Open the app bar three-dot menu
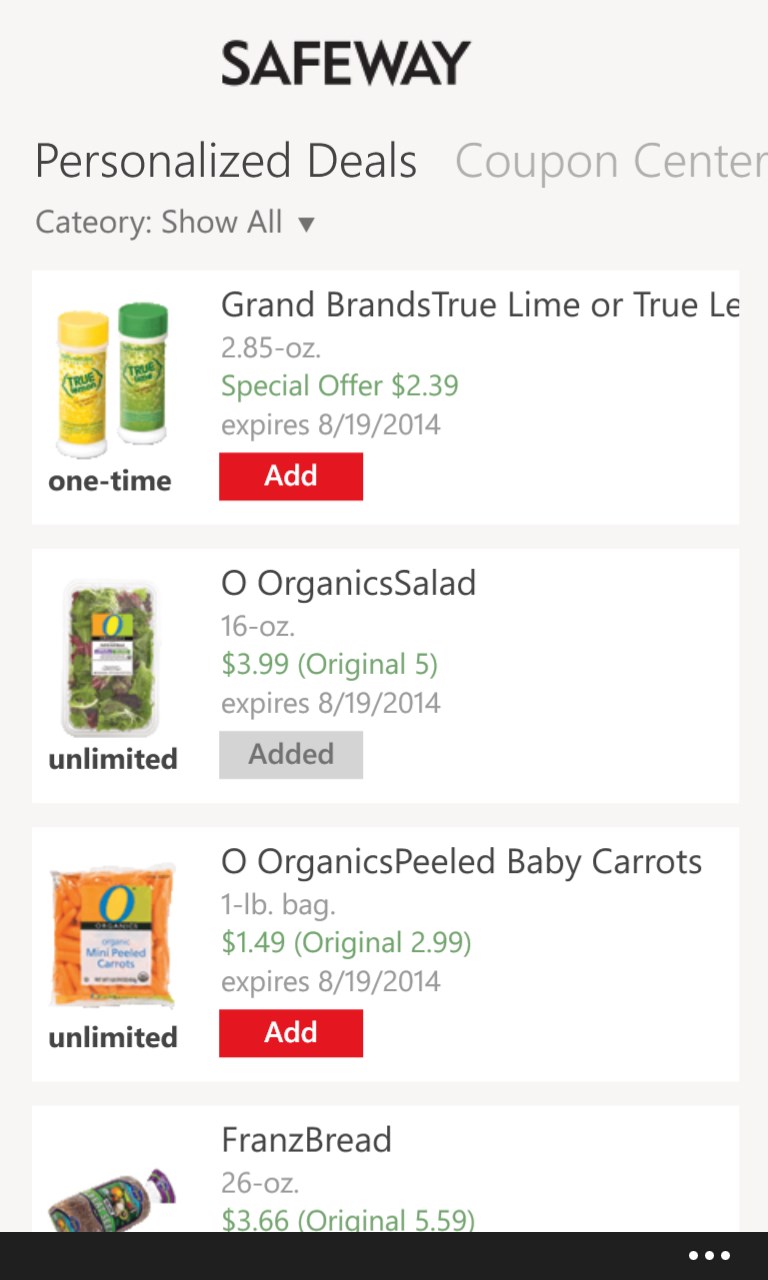 pos(709,1256)
